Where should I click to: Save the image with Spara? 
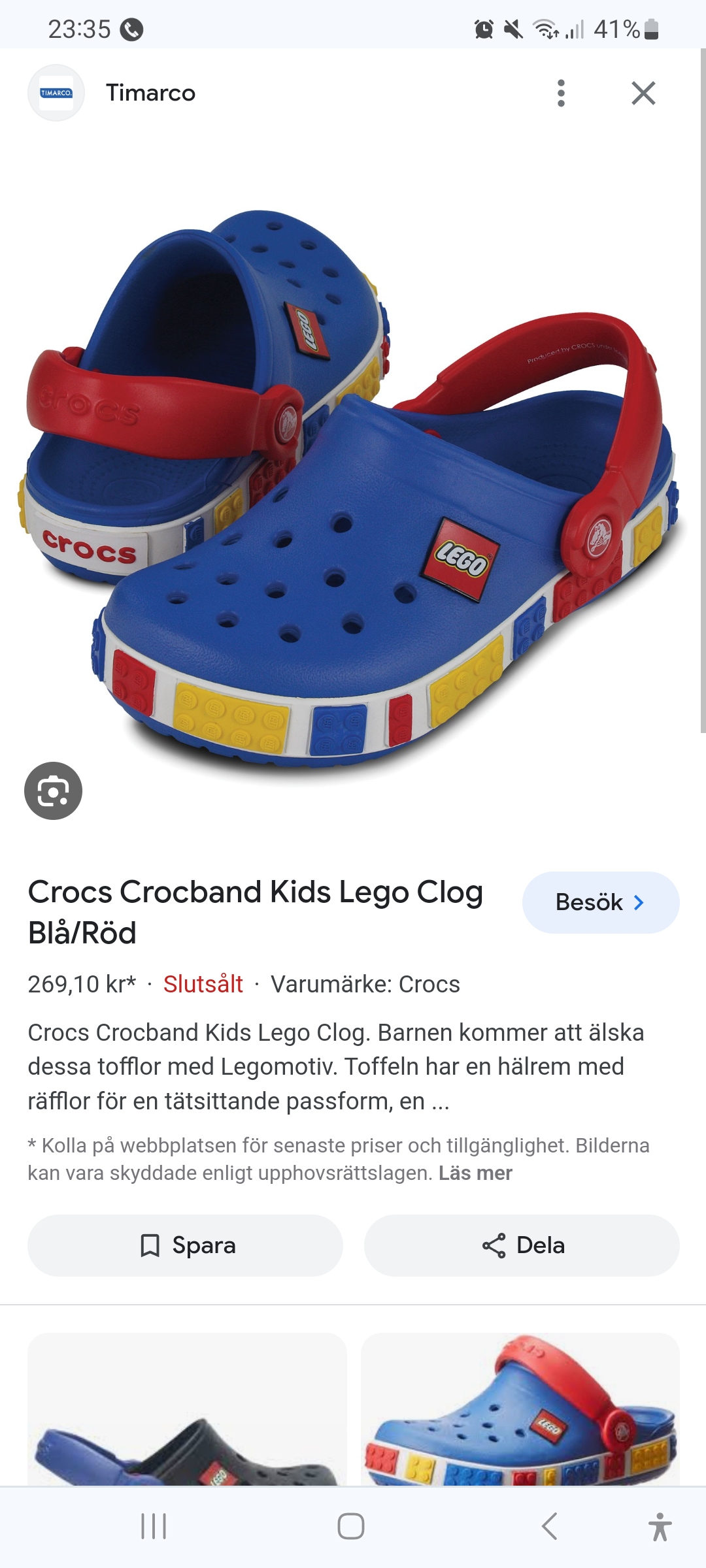185,1245
